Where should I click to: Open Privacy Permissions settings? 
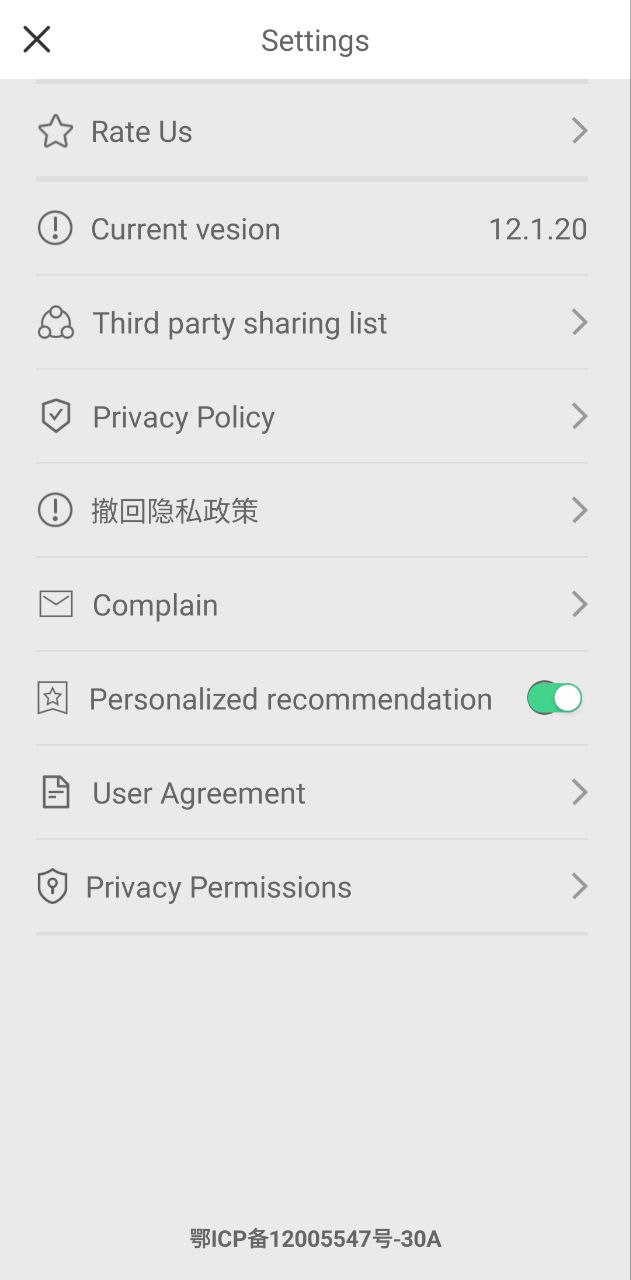(311, 887)
